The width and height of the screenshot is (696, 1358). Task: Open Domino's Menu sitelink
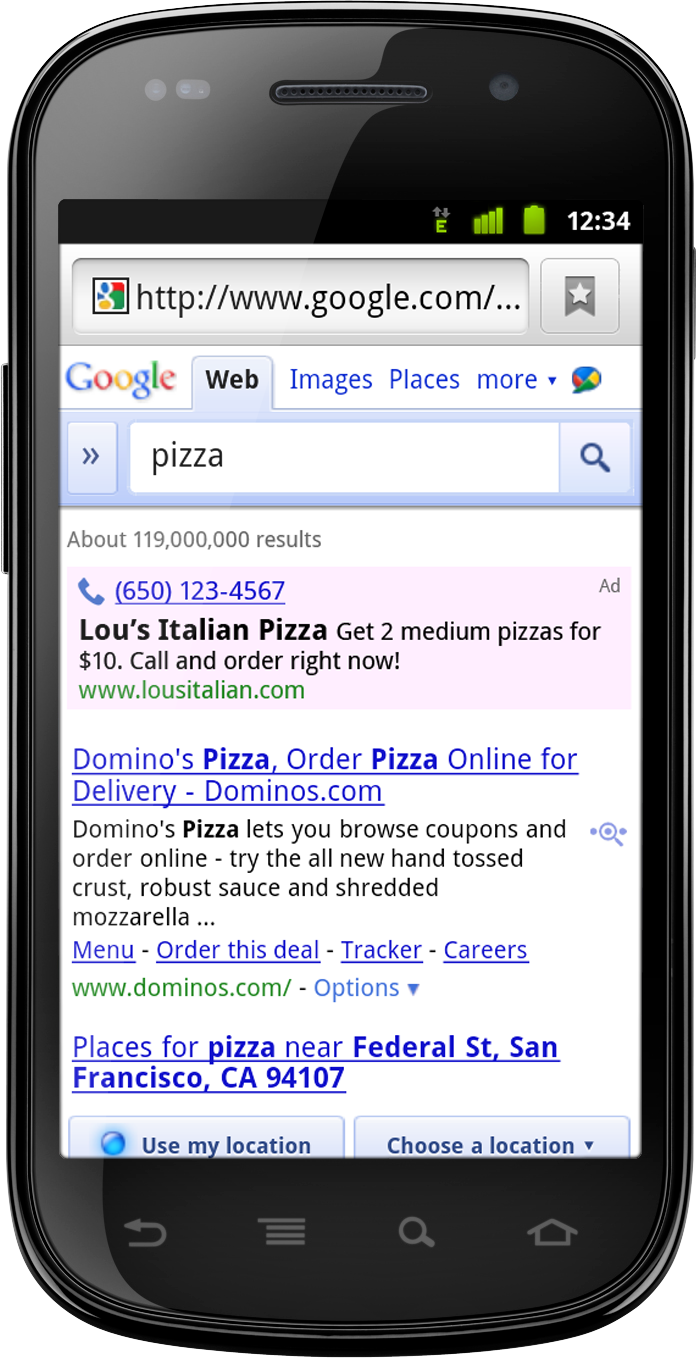click(103, 950)
